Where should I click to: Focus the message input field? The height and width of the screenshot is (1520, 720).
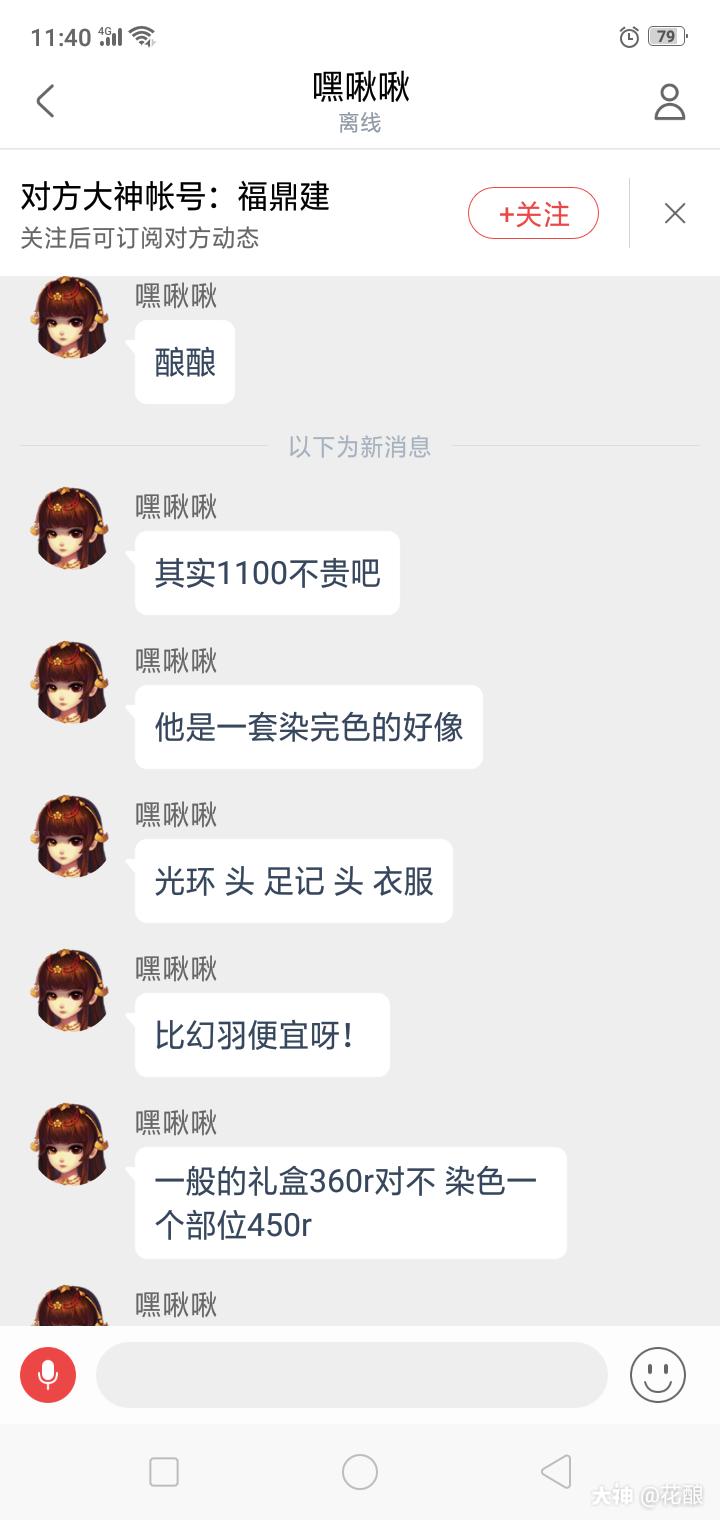pos(351,1375)
